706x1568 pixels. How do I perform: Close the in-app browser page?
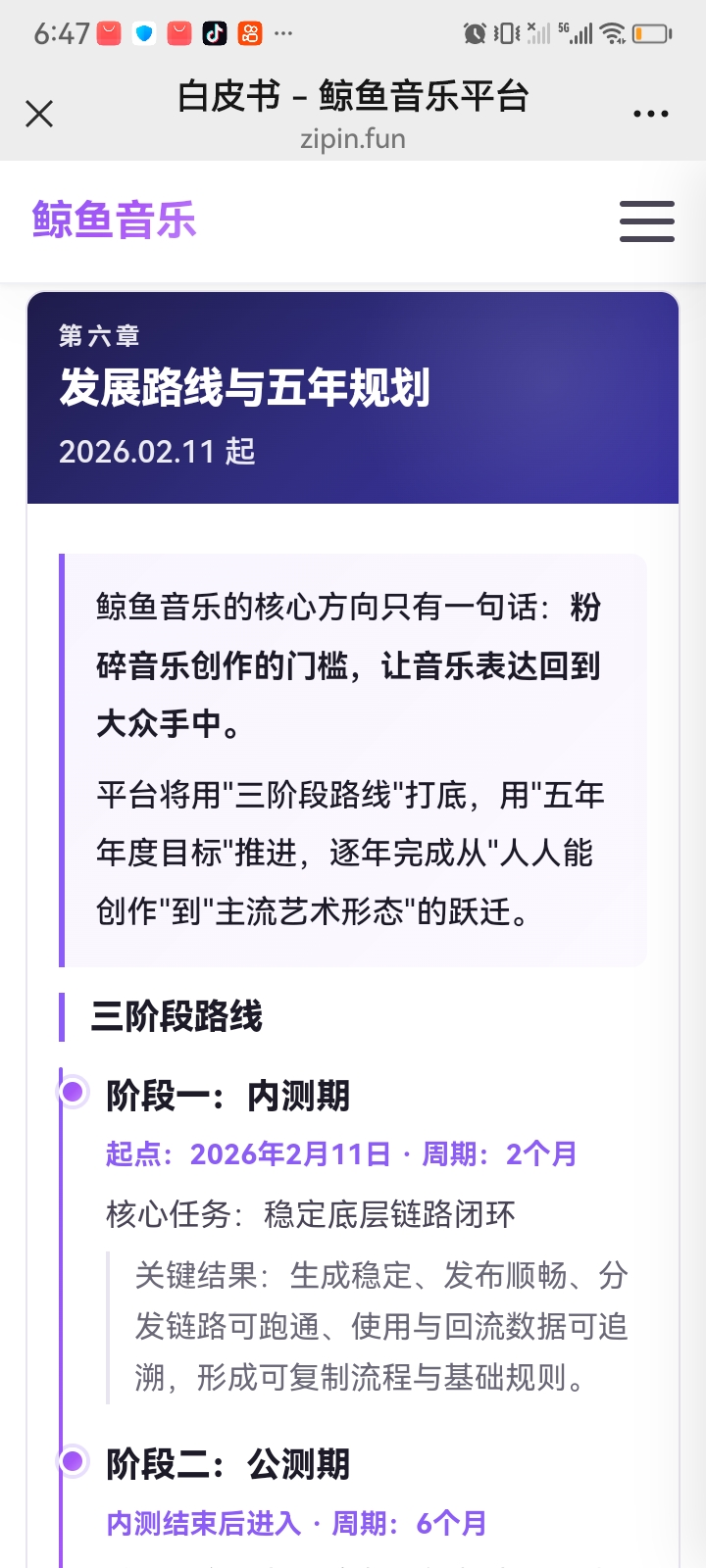(39, 114)
